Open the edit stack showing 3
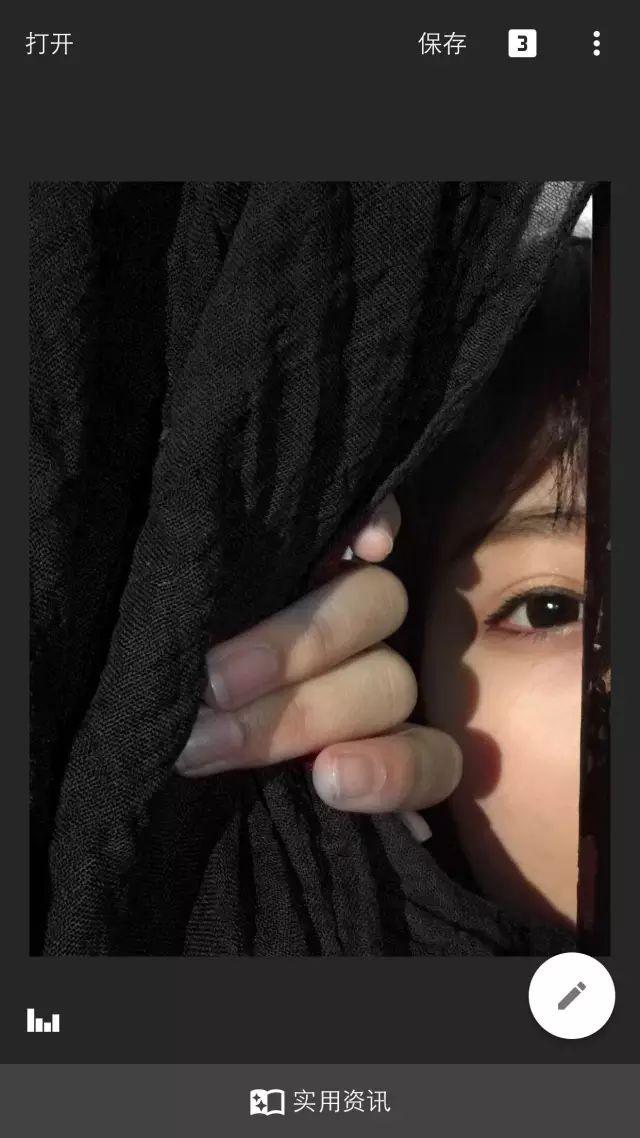640x1138 pixels. pyautogui.click(x=522, y=44)
